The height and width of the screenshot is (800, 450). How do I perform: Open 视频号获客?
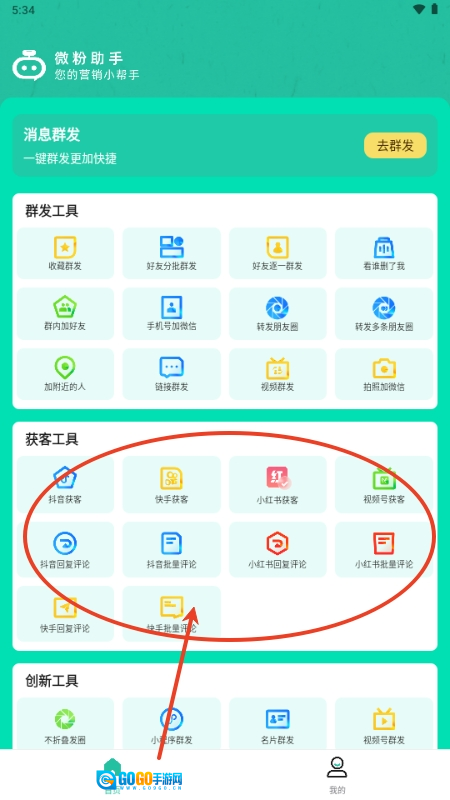pyautogui.click(x=384, y=485)
